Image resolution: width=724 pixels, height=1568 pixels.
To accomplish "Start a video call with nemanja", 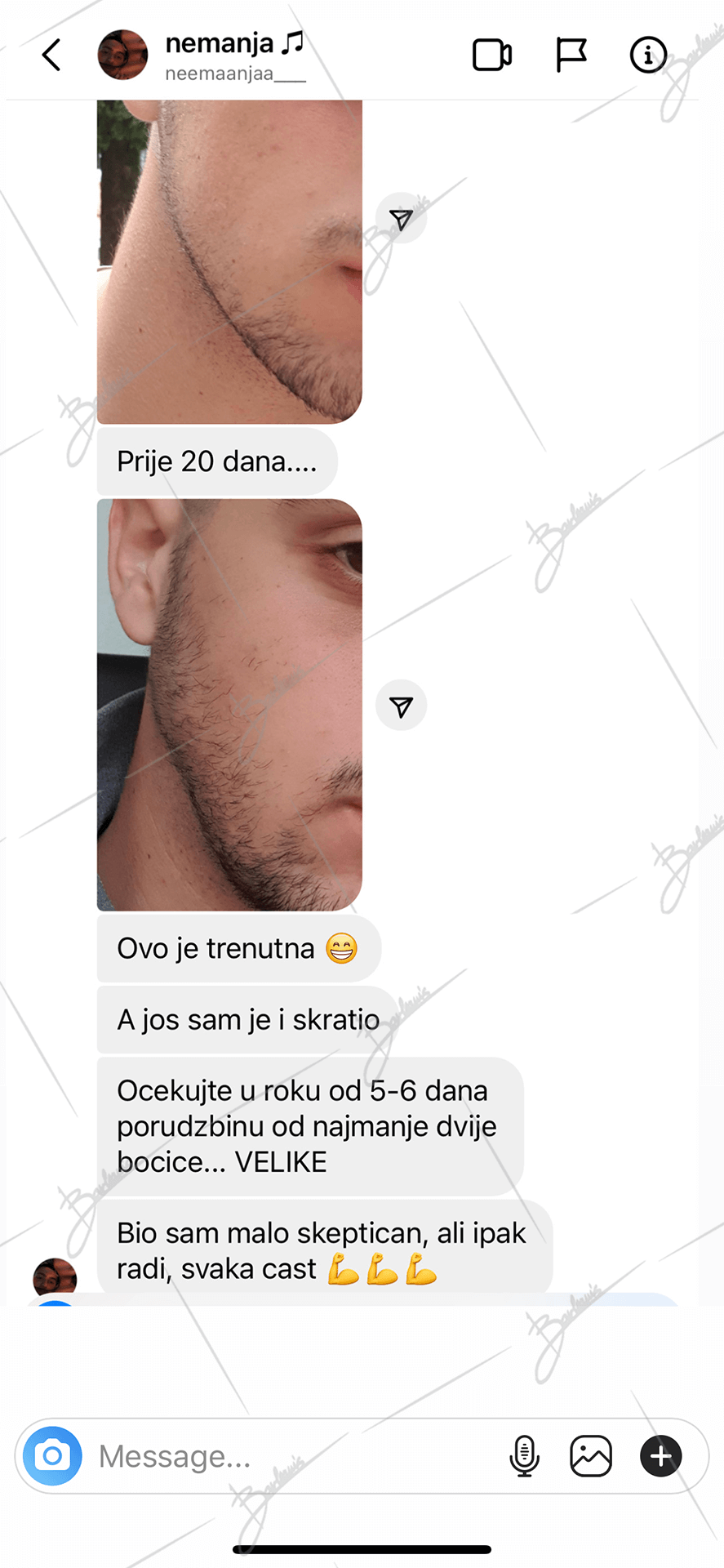I will pyautogui.click(x=492, y=56).
